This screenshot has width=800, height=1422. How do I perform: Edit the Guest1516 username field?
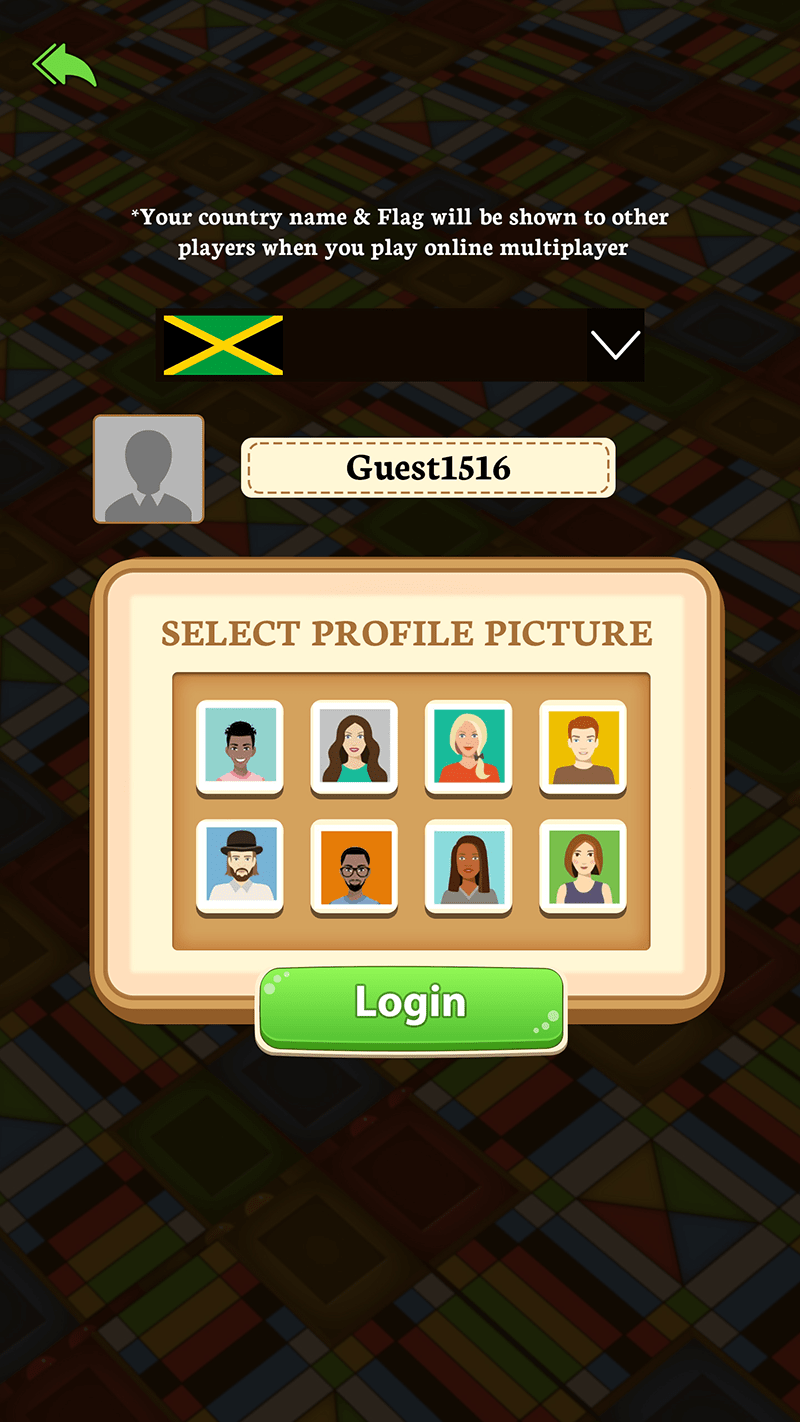coord(428,468)
